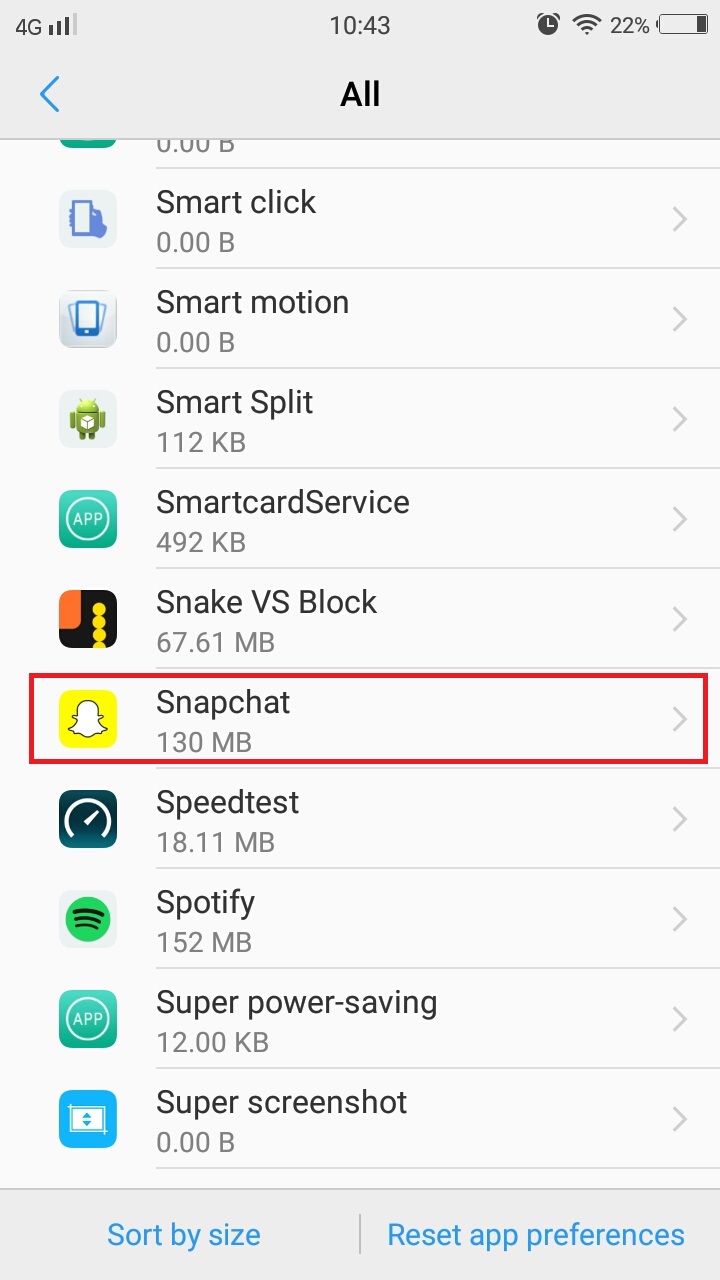Go back using the top-left arrow
720x1280 pixels.
[50, 94]
